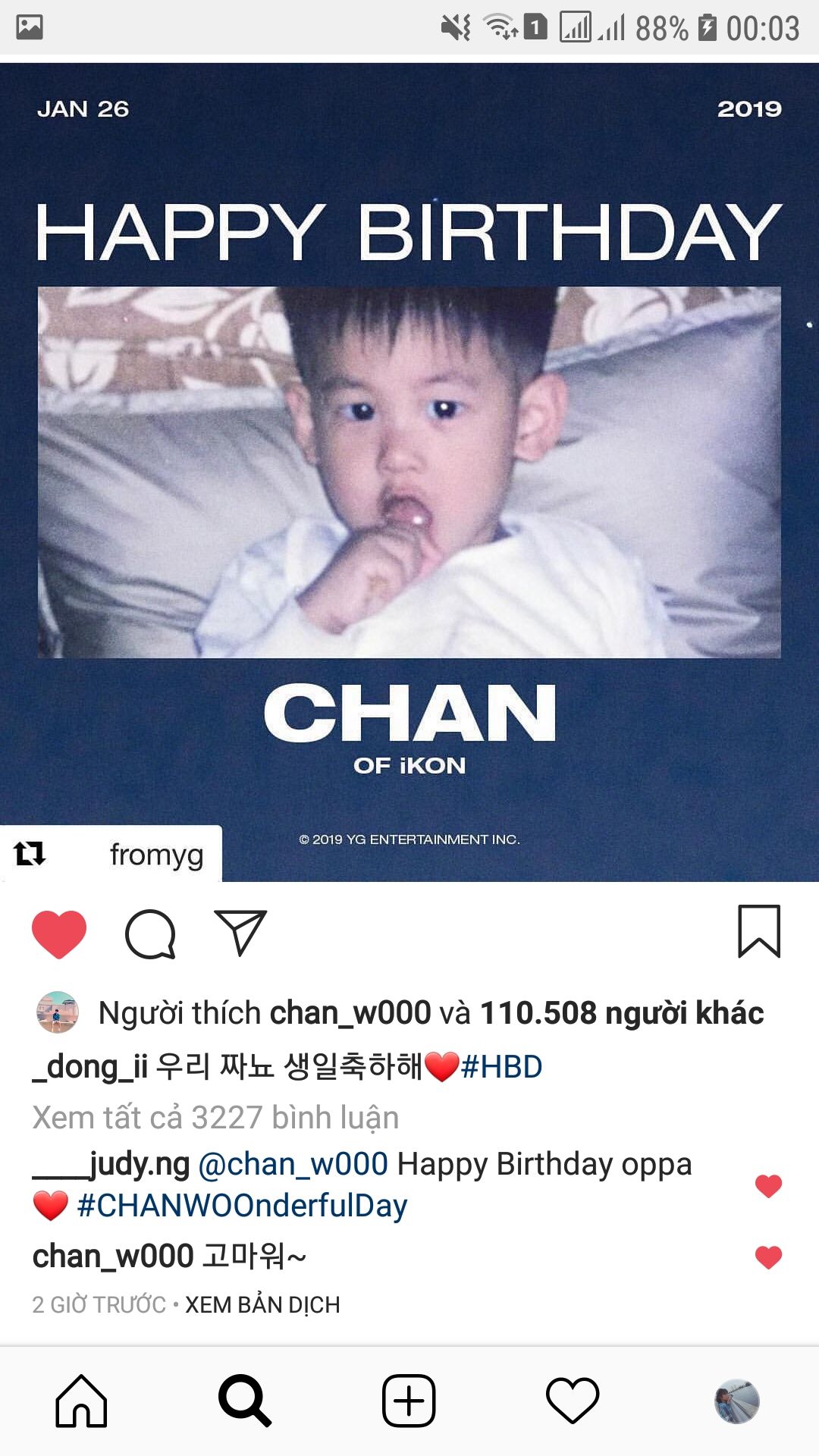Open the #HBD hashtag

click(501, 1067)
